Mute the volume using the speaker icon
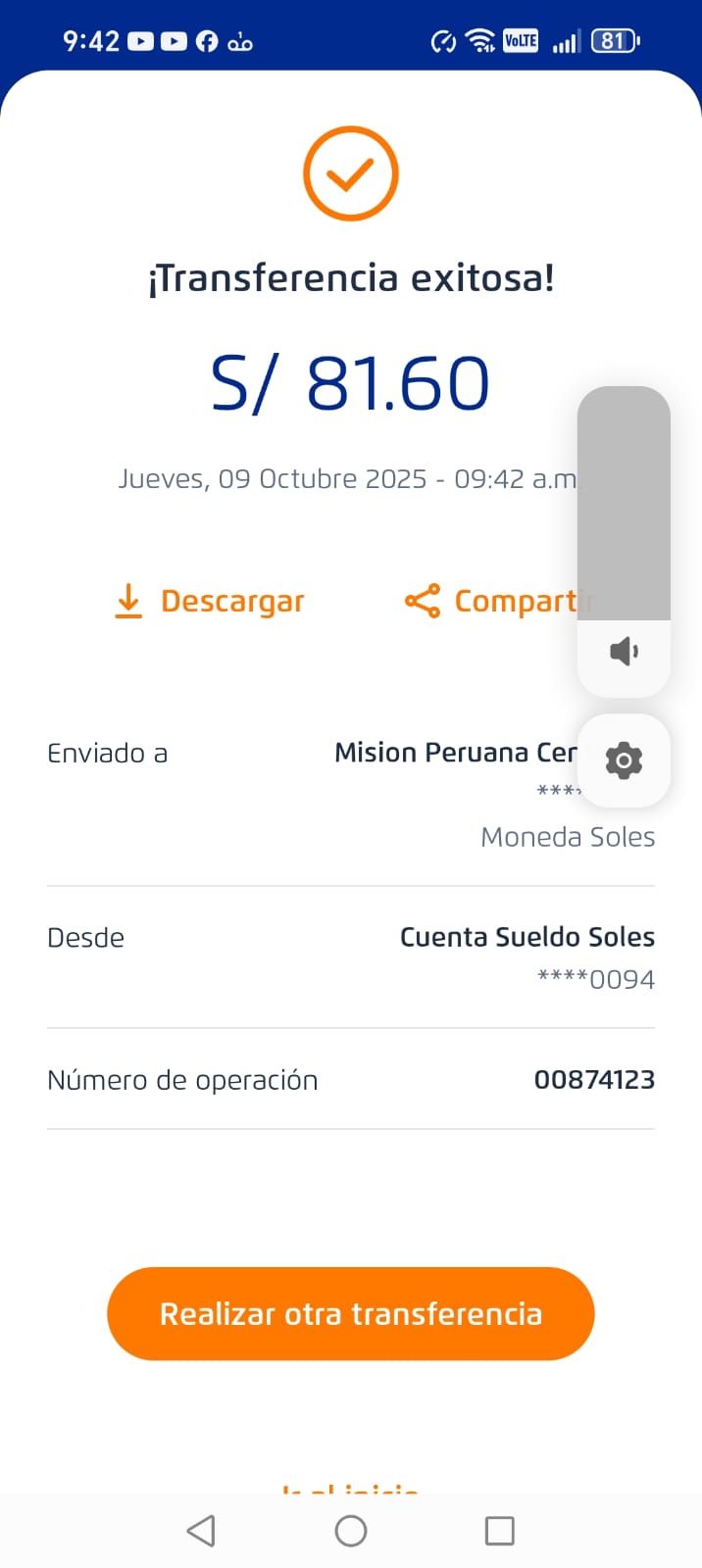This screenshot has width=702, height=1568. point(624,652)
